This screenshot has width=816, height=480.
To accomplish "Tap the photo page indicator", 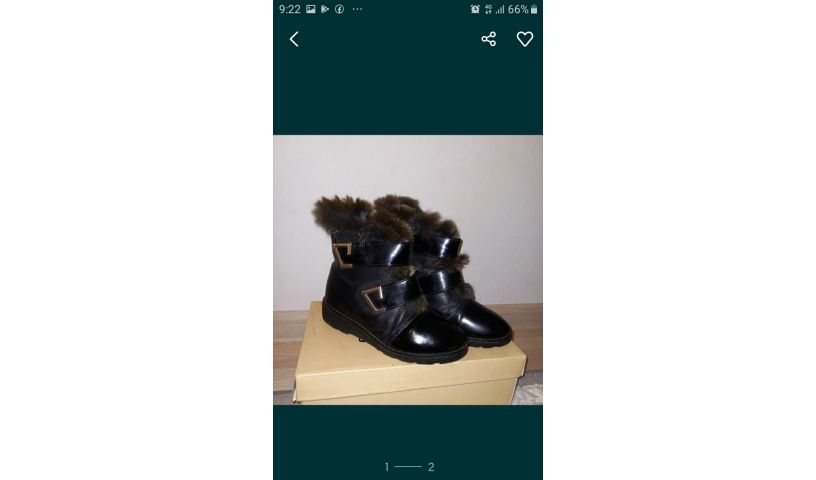I will (x=408, y=467).
